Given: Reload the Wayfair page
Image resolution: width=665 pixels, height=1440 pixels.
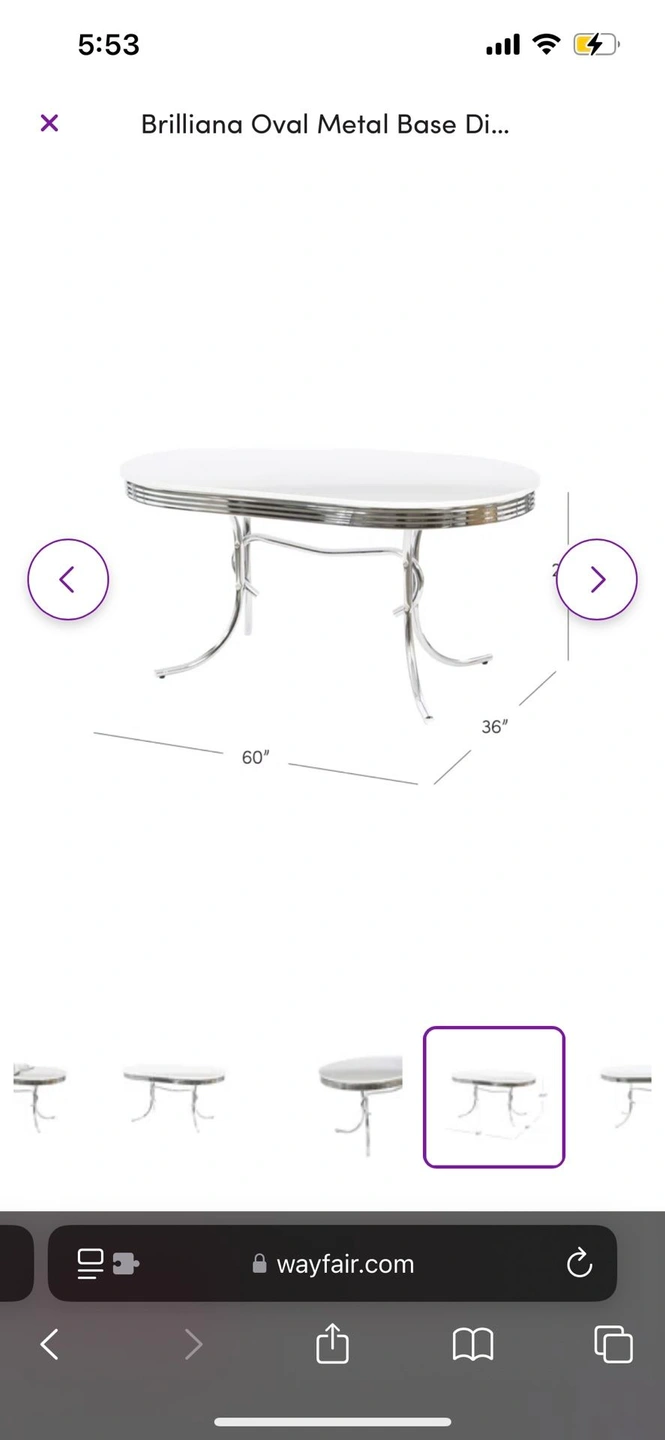Looking at the screenshot, I should [x=579, y=1264].
